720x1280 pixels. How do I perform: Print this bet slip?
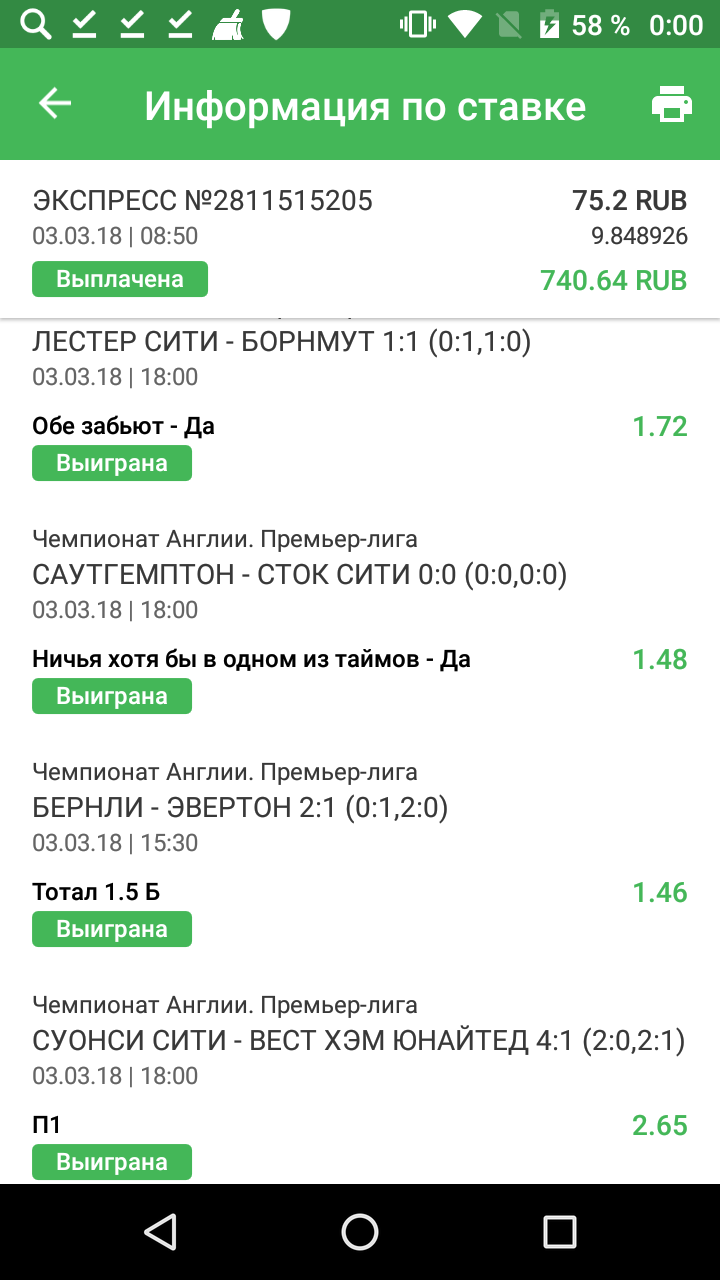[x=671, y=104]
